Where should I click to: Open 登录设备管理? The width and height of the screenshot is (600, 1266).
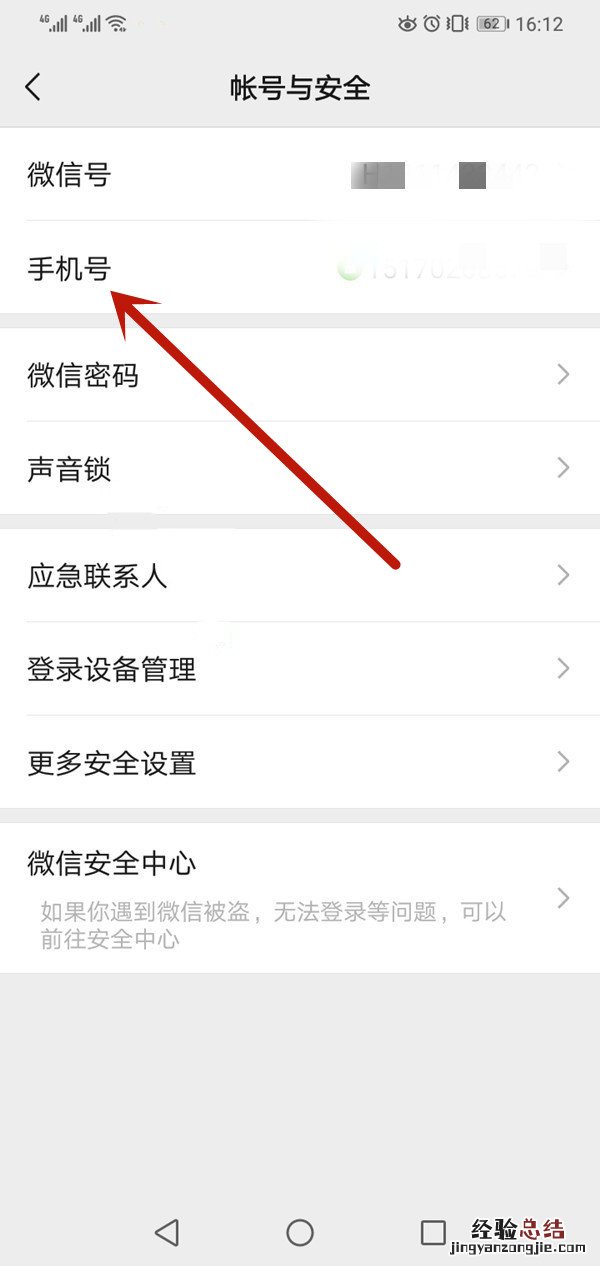300,669
